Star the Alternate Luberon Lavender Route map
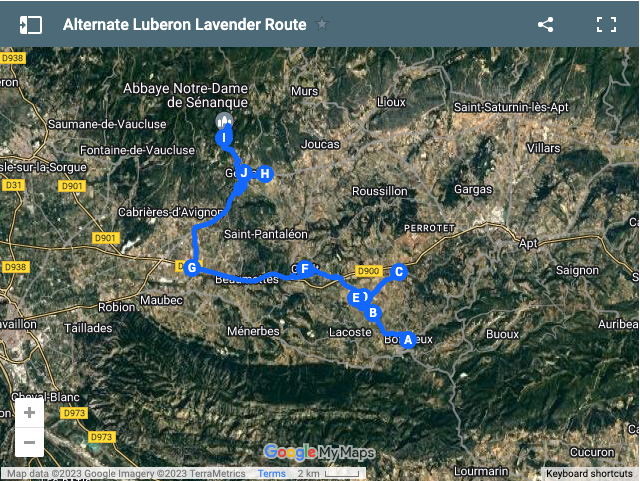Screen dimensions: 640x481 [x=322, y=24]
